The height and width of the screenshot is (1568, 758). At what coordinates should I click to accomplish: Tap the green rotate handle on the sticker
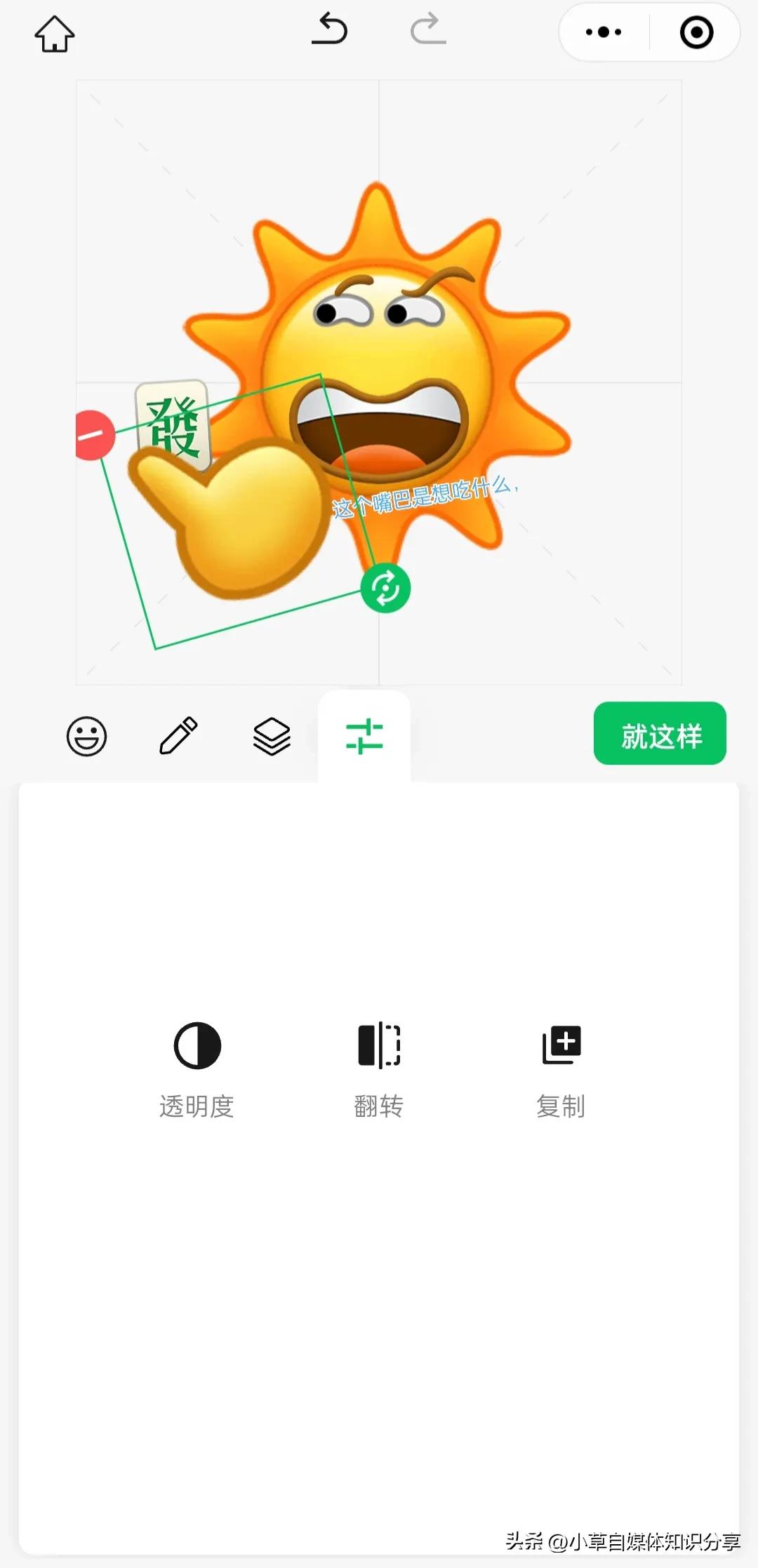point(385,588)
